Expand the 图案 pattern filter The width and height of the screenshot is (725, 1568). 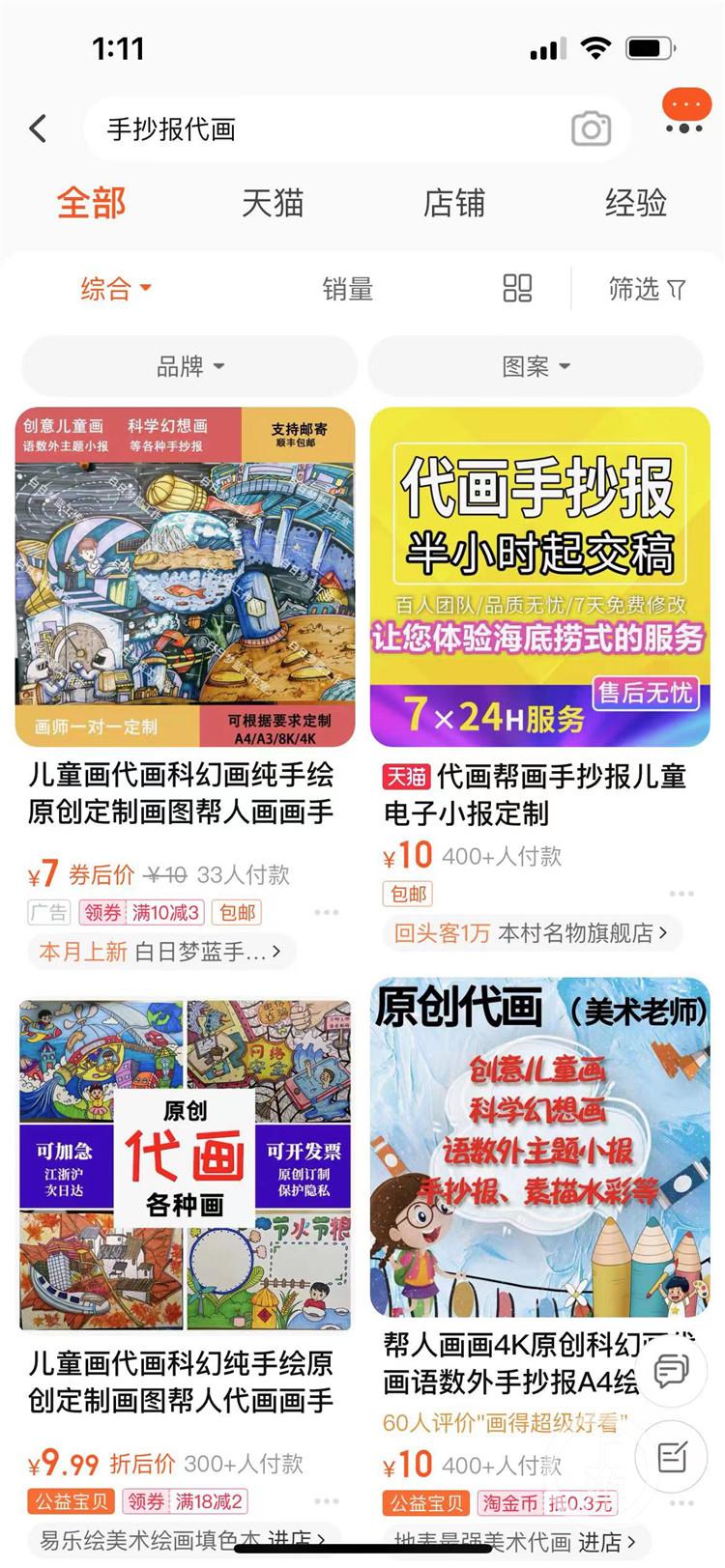pyautogui.click(x=538, y=365)
